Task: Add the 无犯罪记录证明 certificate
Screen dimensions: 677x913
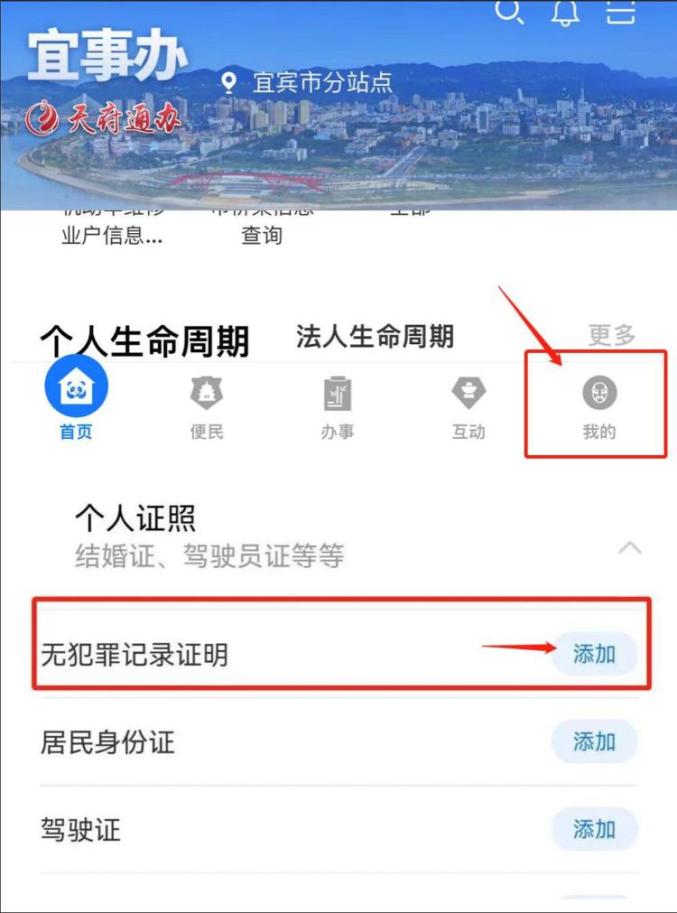Action: tap(594, 655)
